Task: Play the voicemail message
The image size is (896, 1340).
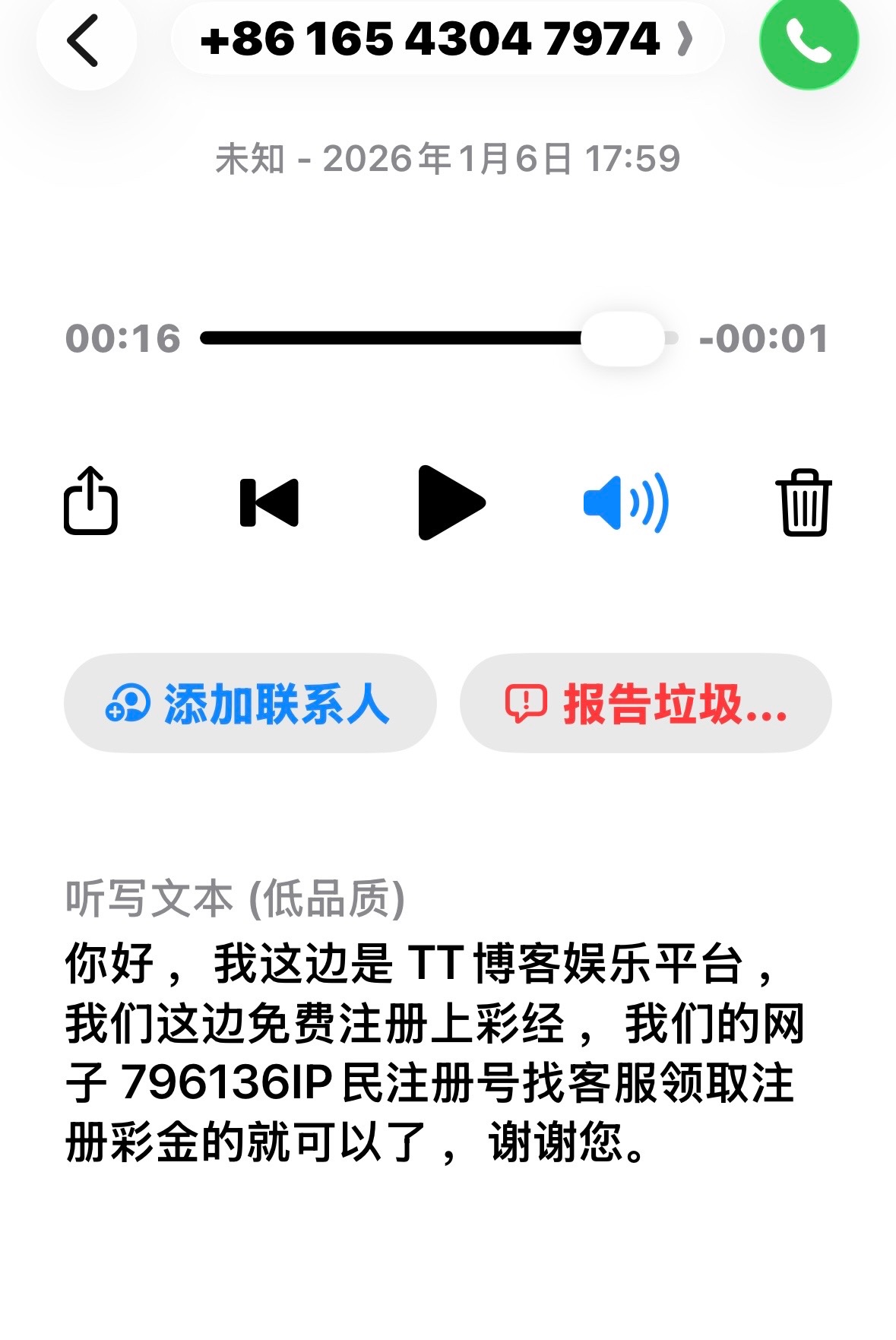Action: click(450, 502)
